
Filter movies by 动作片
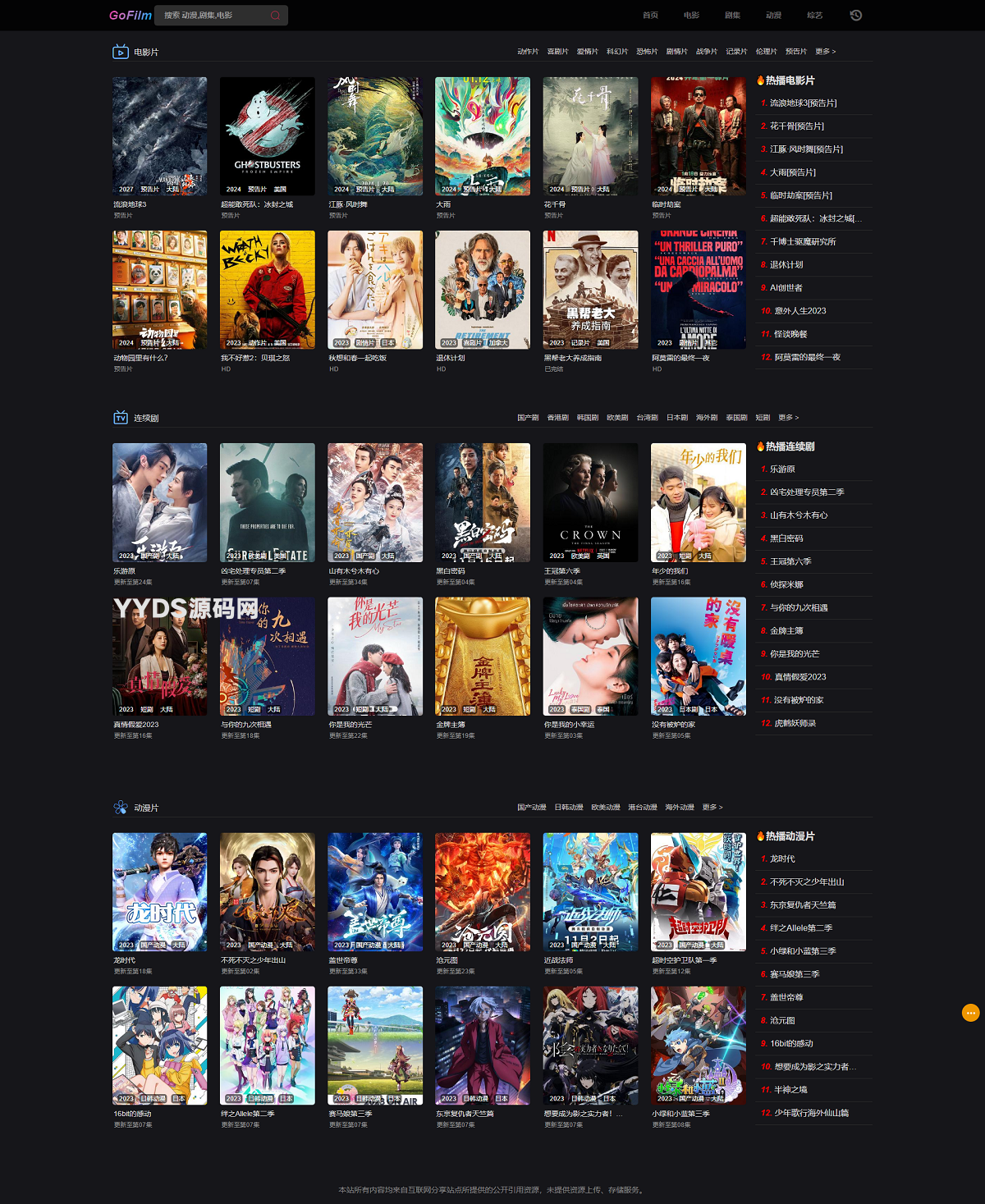(528, 52)
